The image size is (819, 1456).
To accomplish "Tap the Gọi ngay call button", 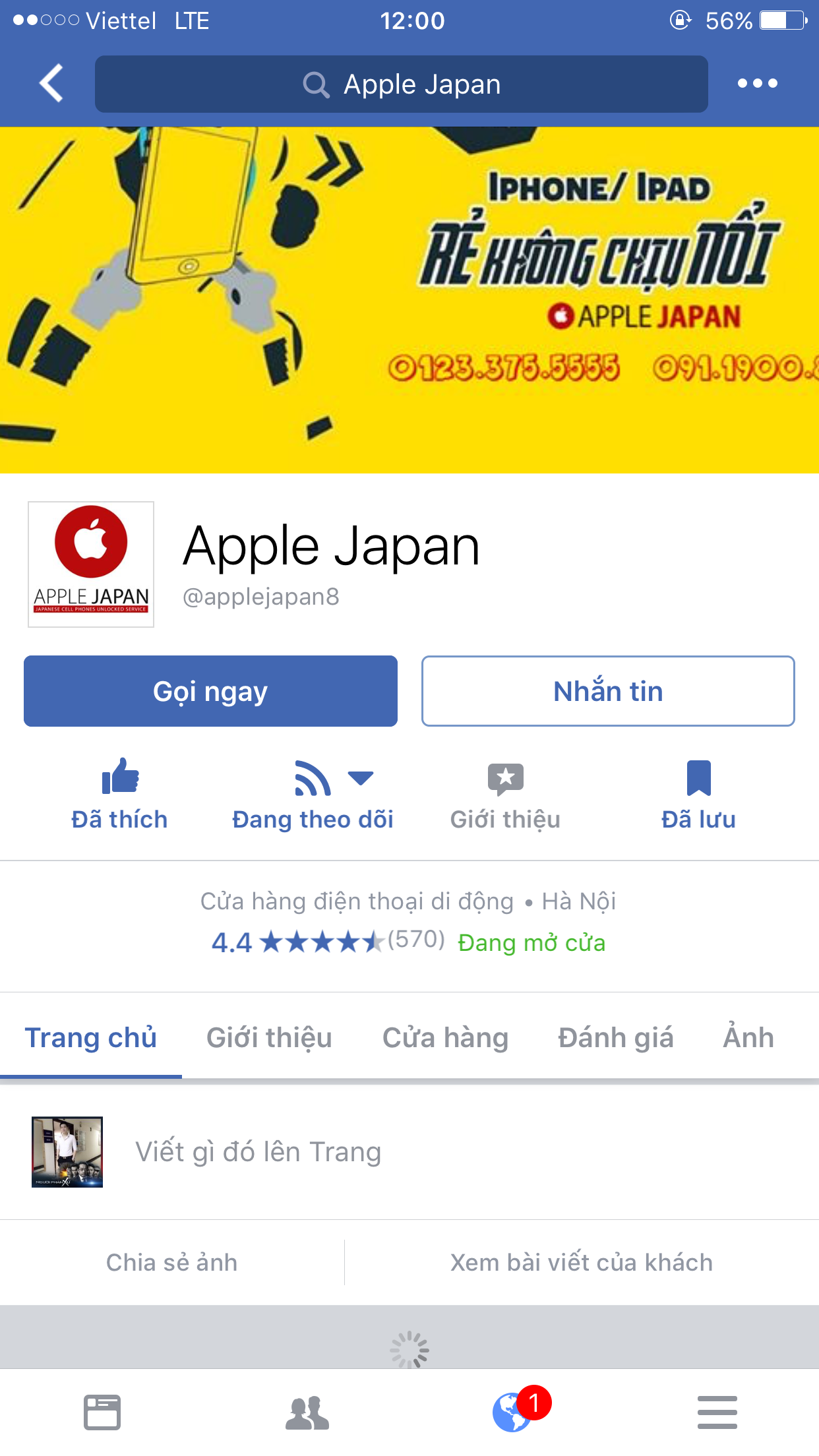I will [210, 691].
